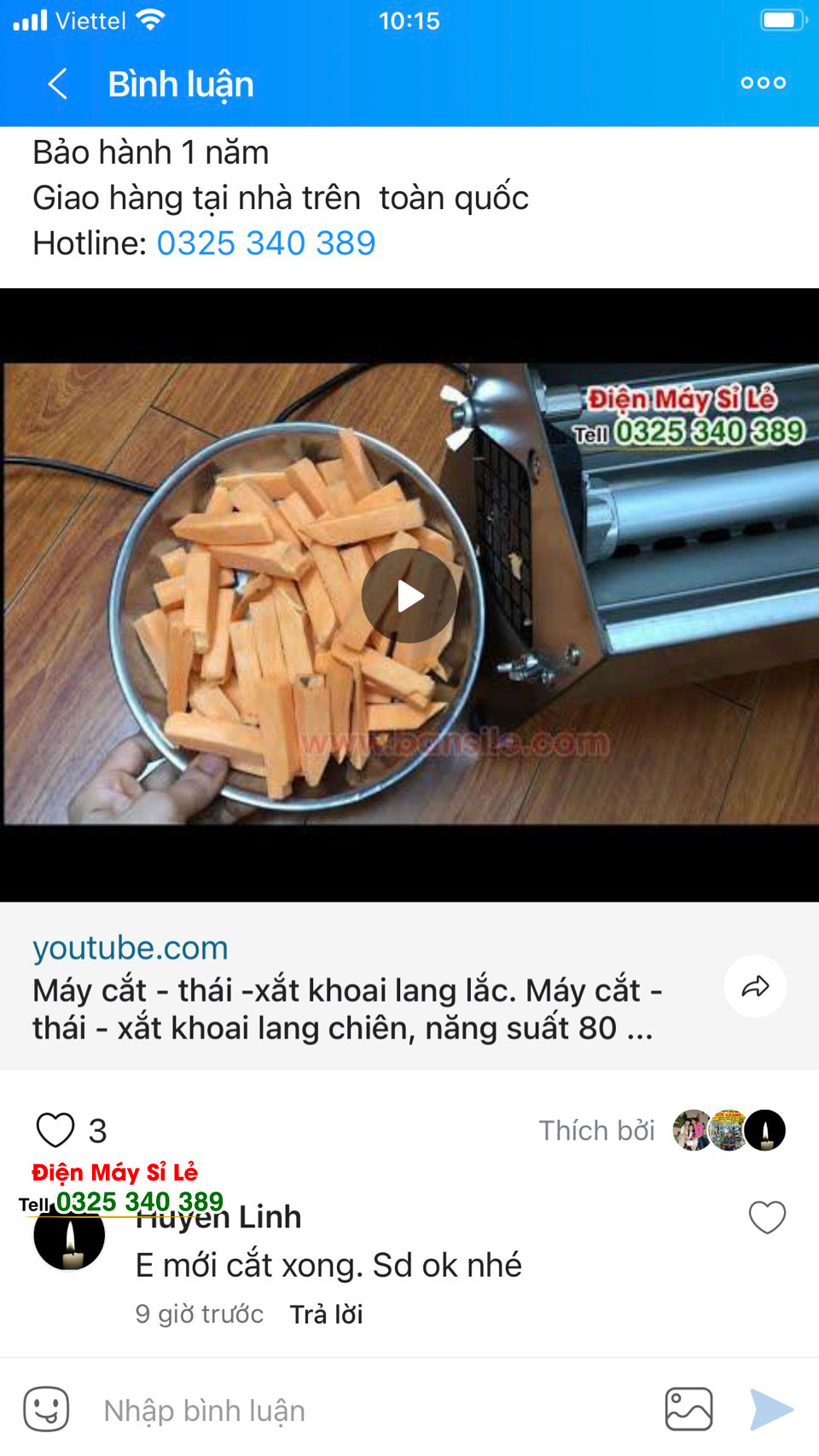Open the emoji sticker picker
The image size is (819, 1456).
[x=46, y=1409]
